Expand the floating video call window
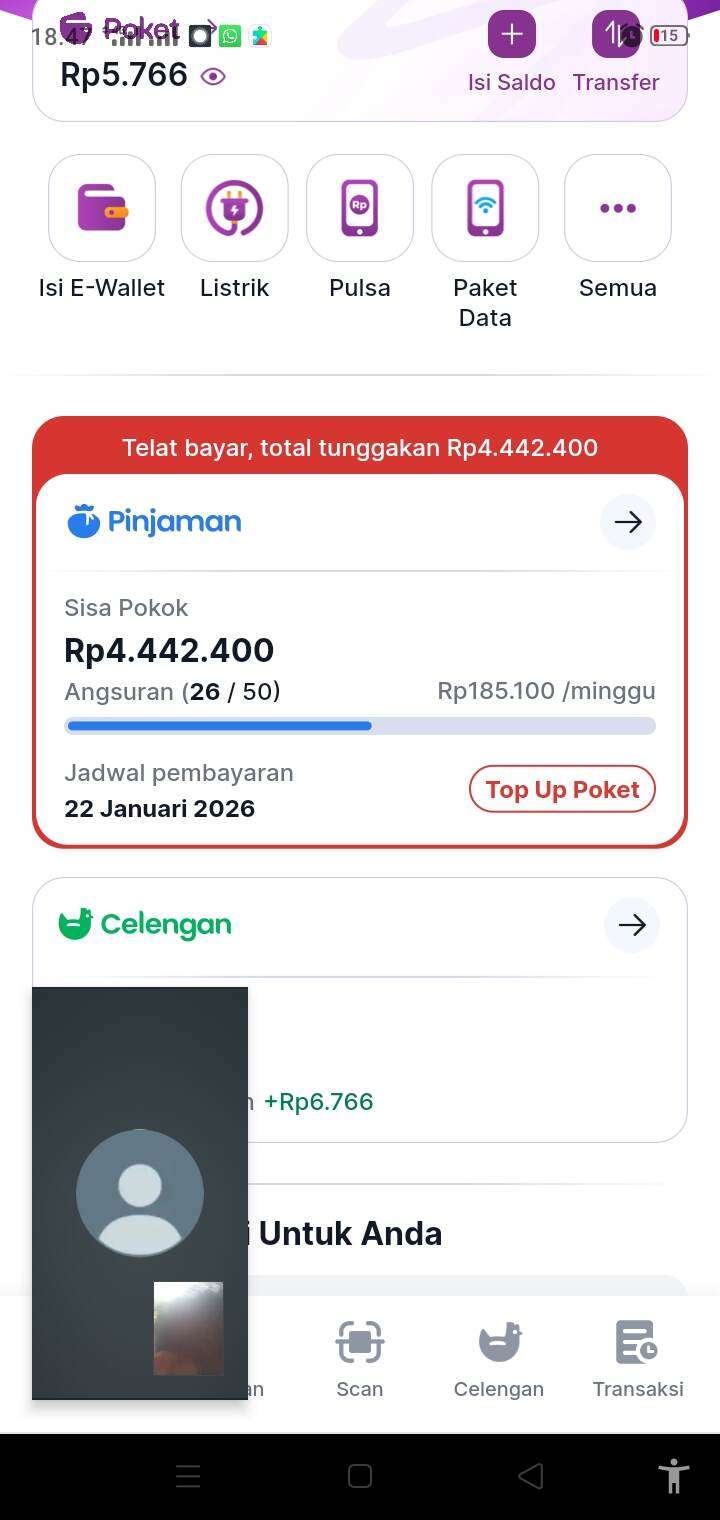This screenshot has height=1520, width=720. [x=140, y=1192]
